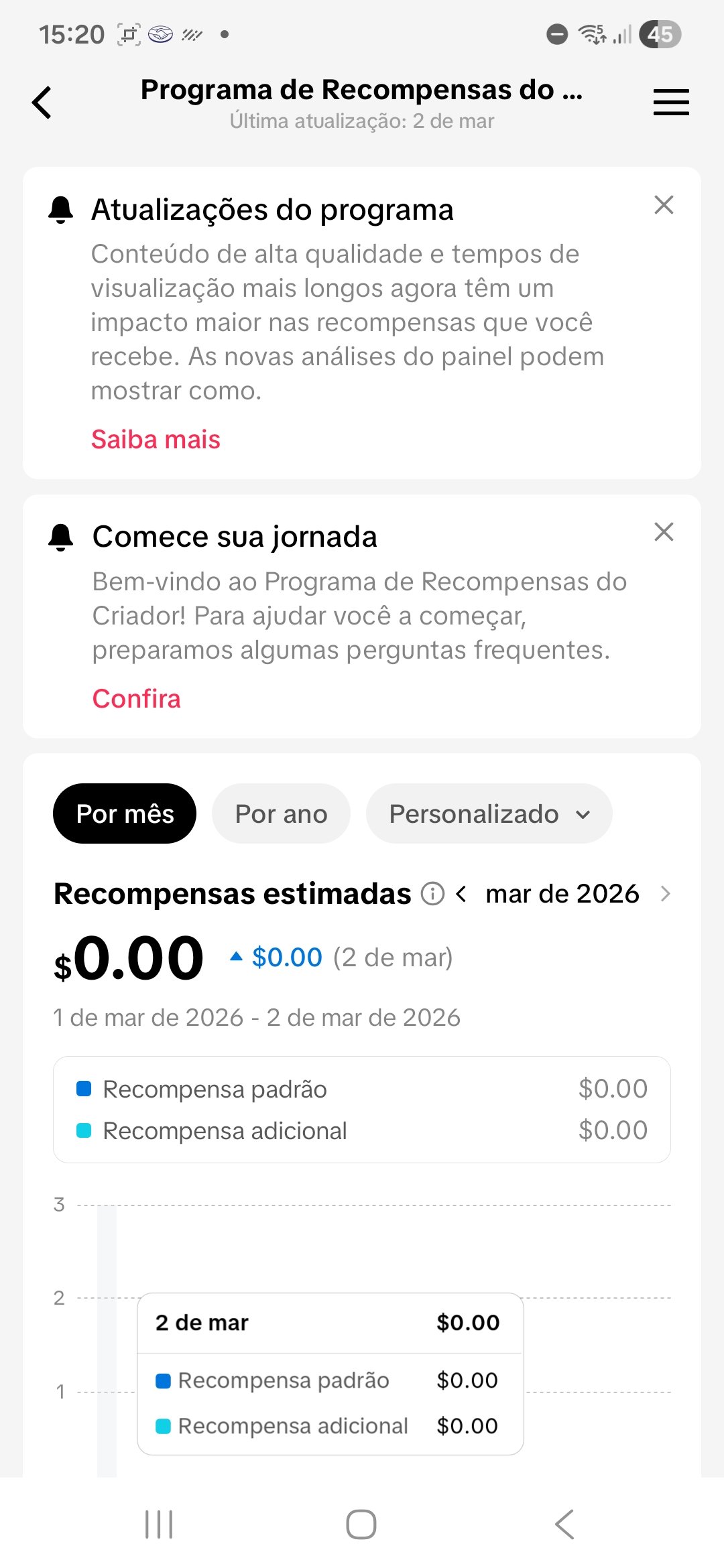This screenshot has height=1568, width=724.
Task: Advance to the month after mar de 2026
Action: tap(665, 894)
